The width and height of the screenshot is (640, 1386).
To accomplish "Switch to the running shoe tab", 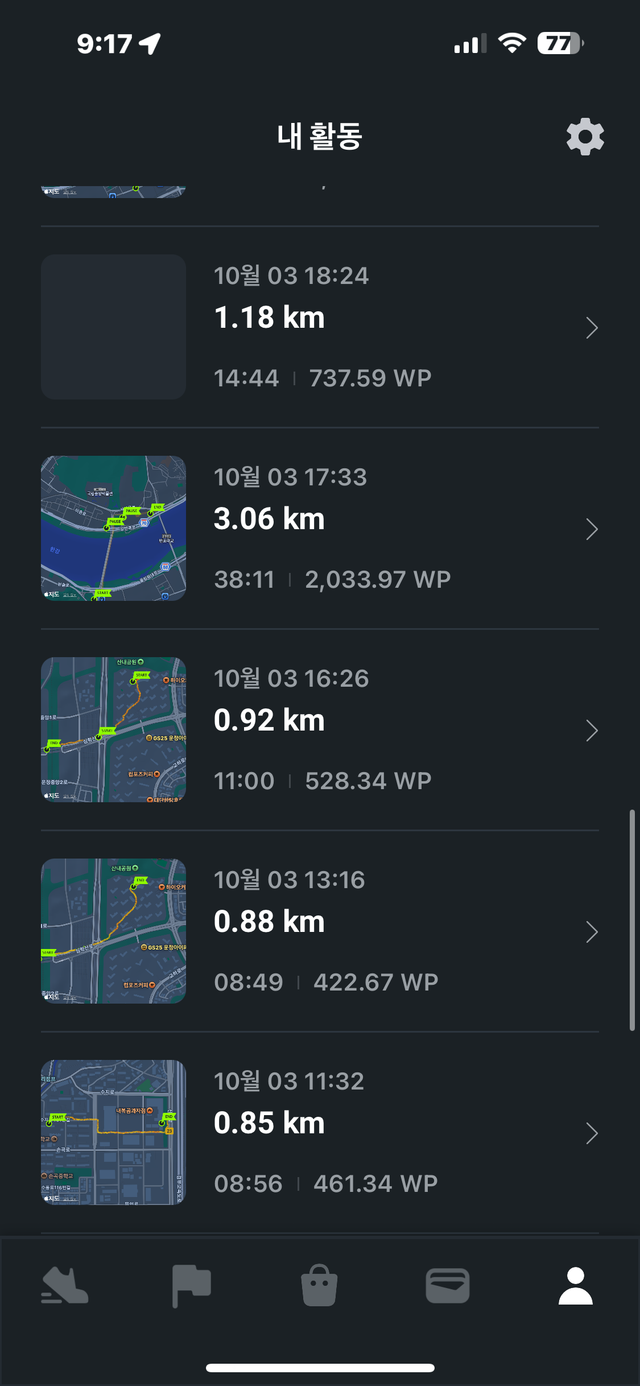I will click(65, 1286).
